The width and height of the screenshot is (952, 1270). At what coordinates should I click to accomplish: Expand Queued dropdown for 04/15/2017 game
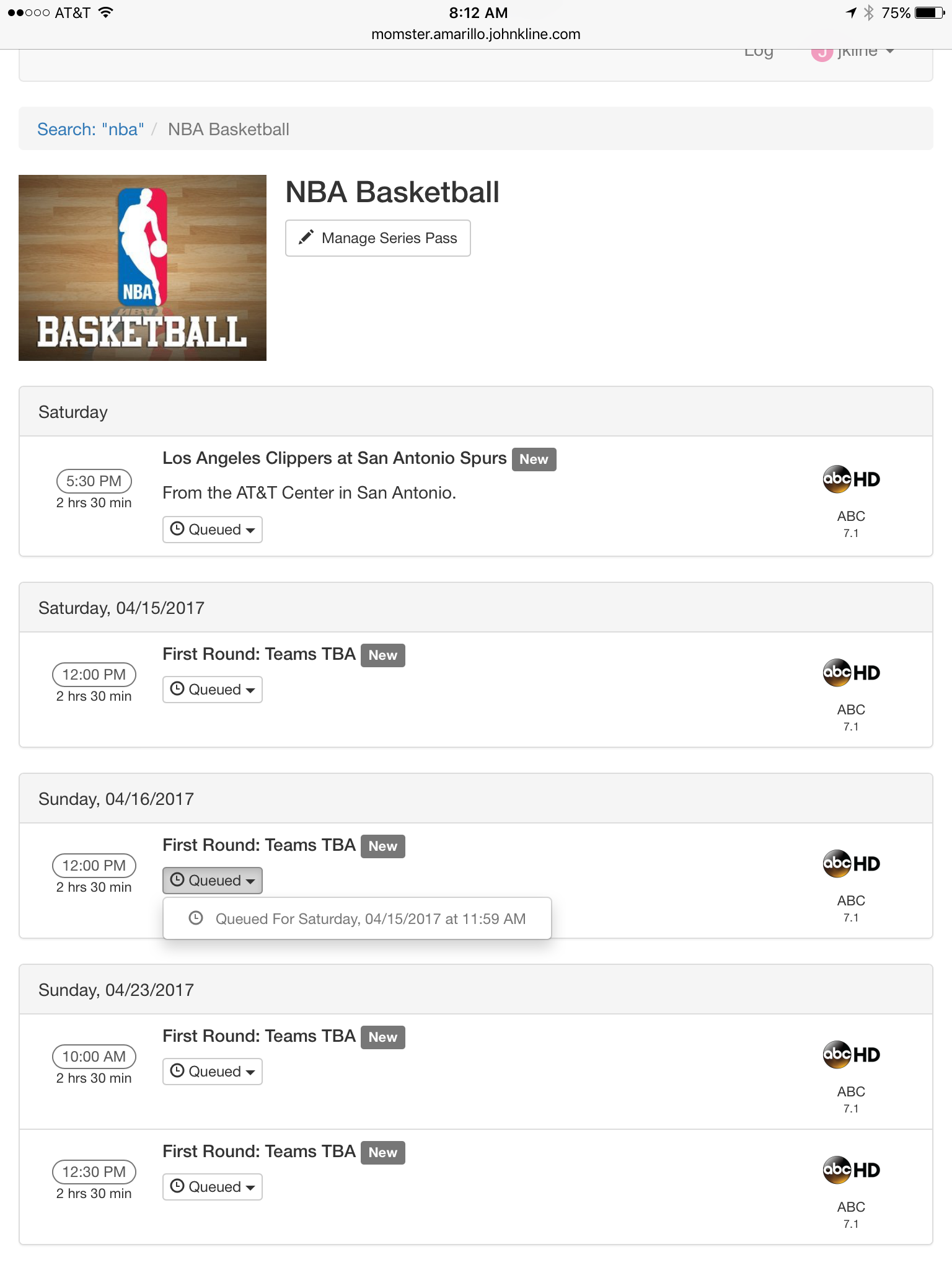tap(212, 690)
